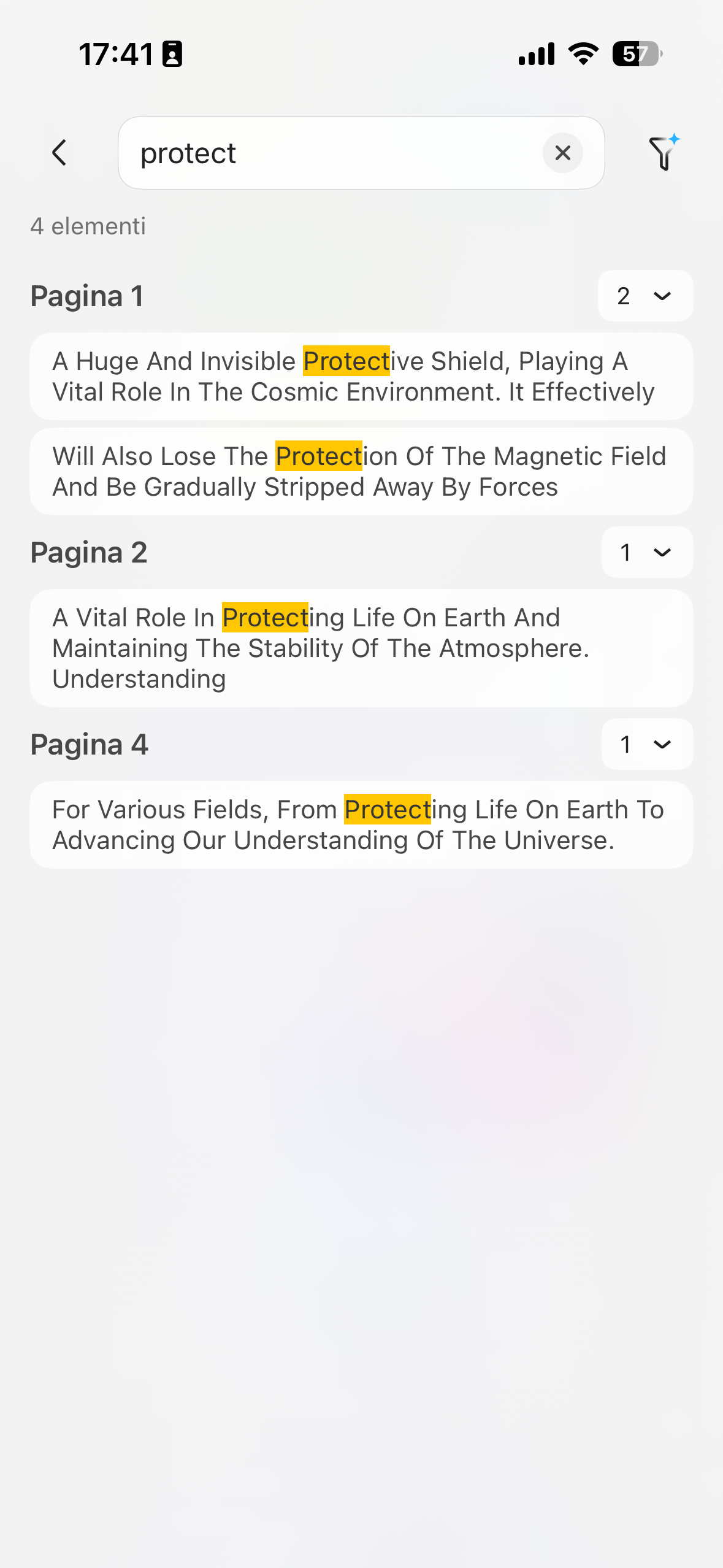
Task: Tap the time 17:41 in the status bar
Action: click(x=118, y=54)
